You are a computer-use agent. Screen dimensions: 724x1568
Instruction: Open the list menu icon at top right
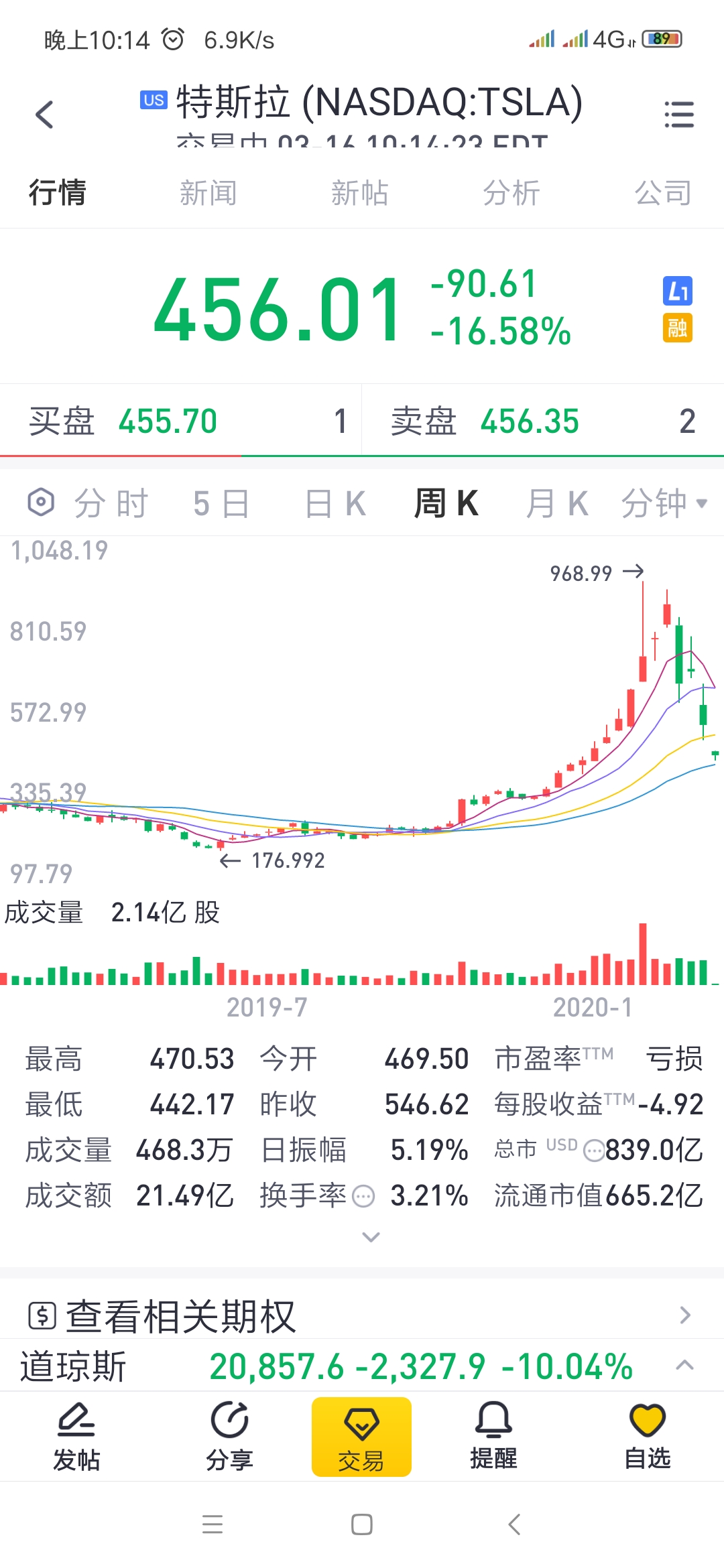click(x=678, y=115)
